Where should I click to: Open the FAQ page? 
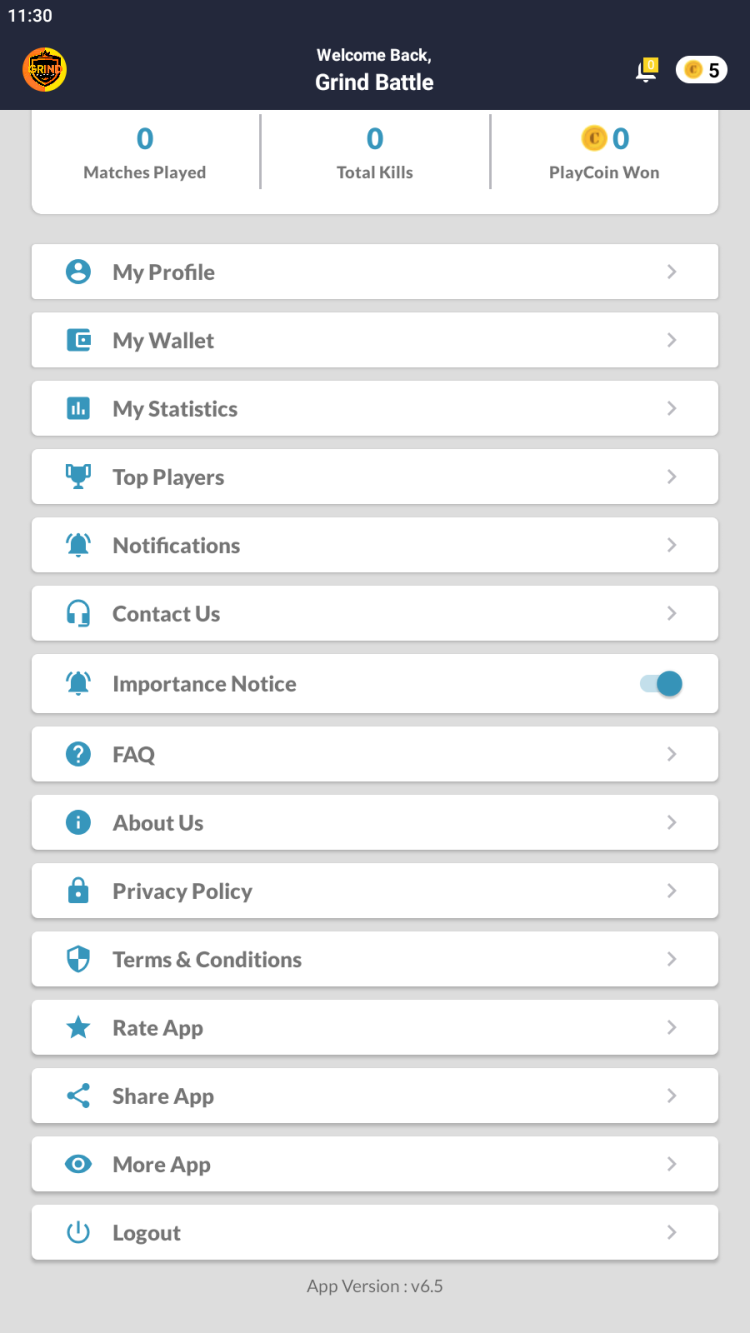point(375,754)
